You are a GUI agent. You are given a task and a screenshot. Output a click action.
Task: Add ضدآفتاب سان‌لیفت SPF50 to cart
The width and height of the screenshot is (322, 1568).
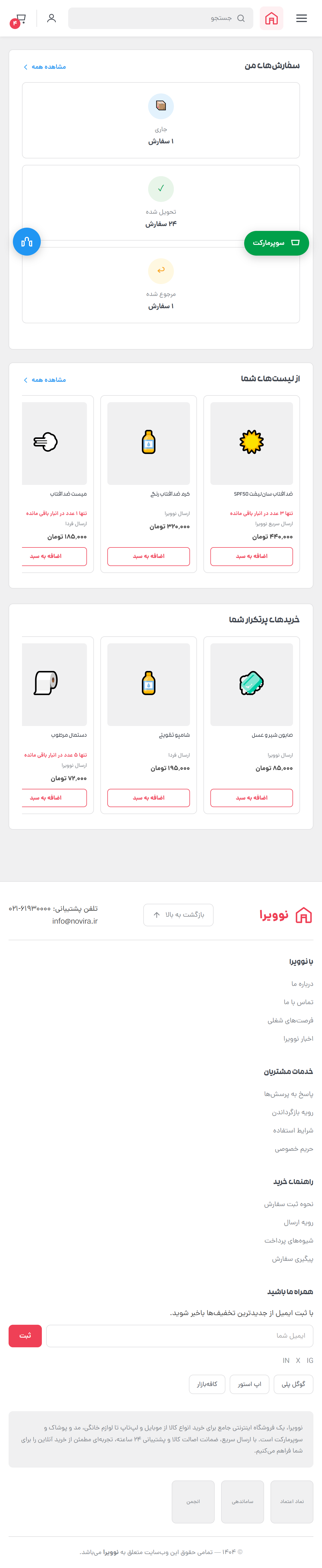pos(251,556)
